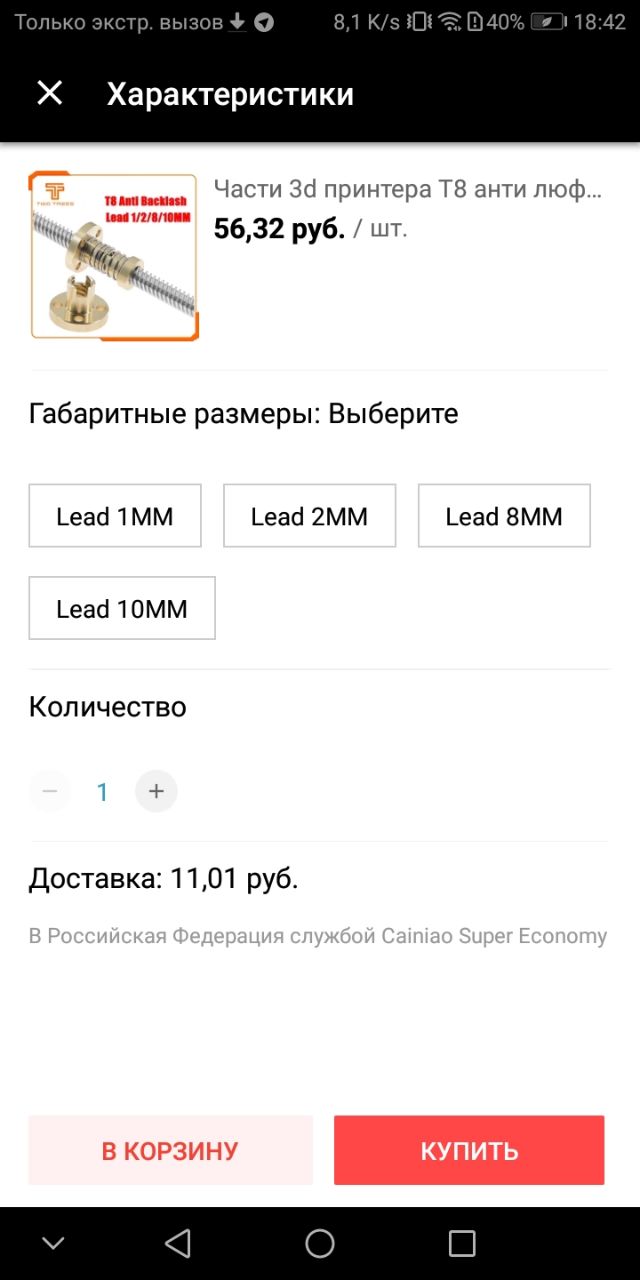Add item with В КОРЗИНУ button
The width and height of the screenshot is (640, 1280).
170,1150
